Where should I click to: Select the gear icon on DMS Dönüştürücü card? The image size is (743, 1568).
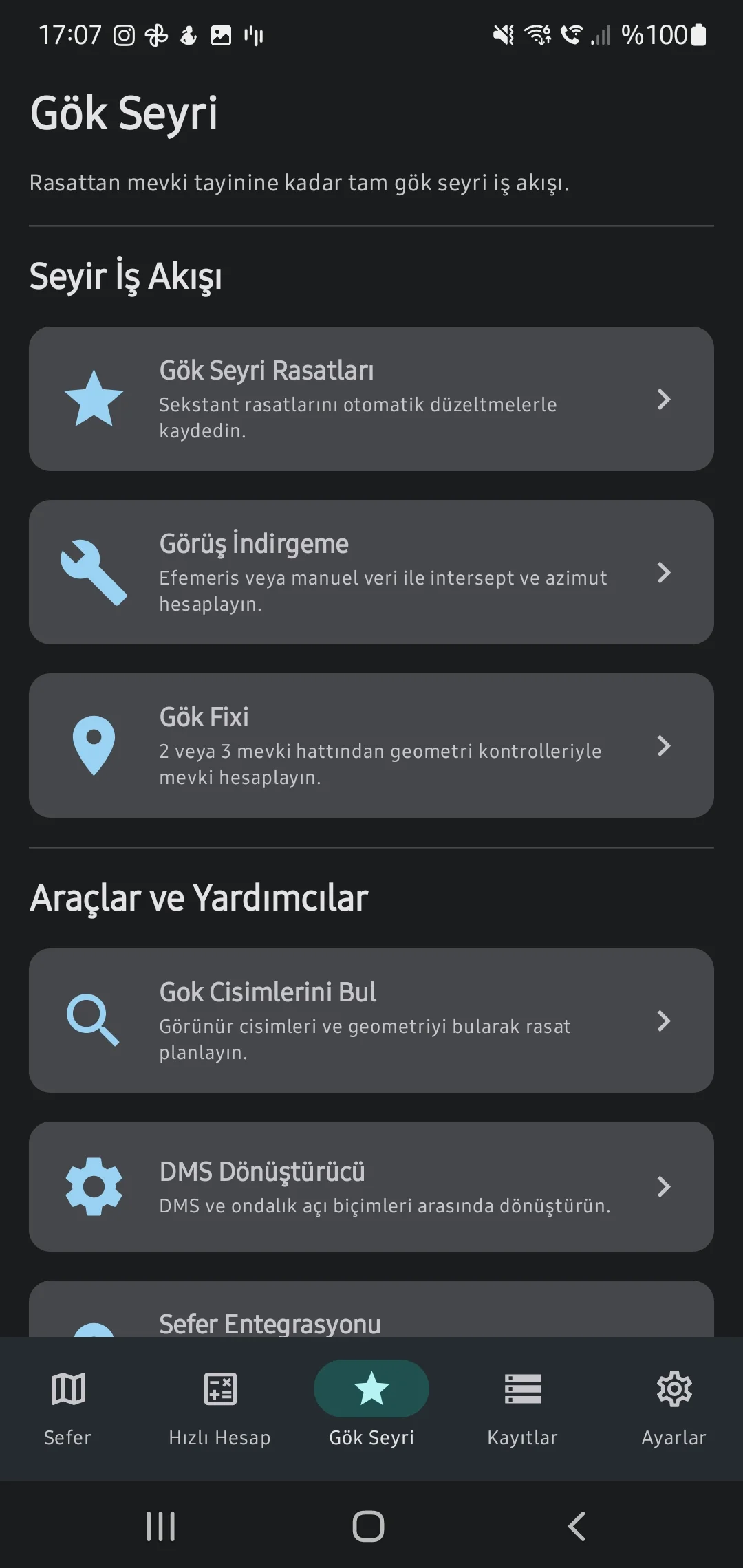coord(94,1184)
